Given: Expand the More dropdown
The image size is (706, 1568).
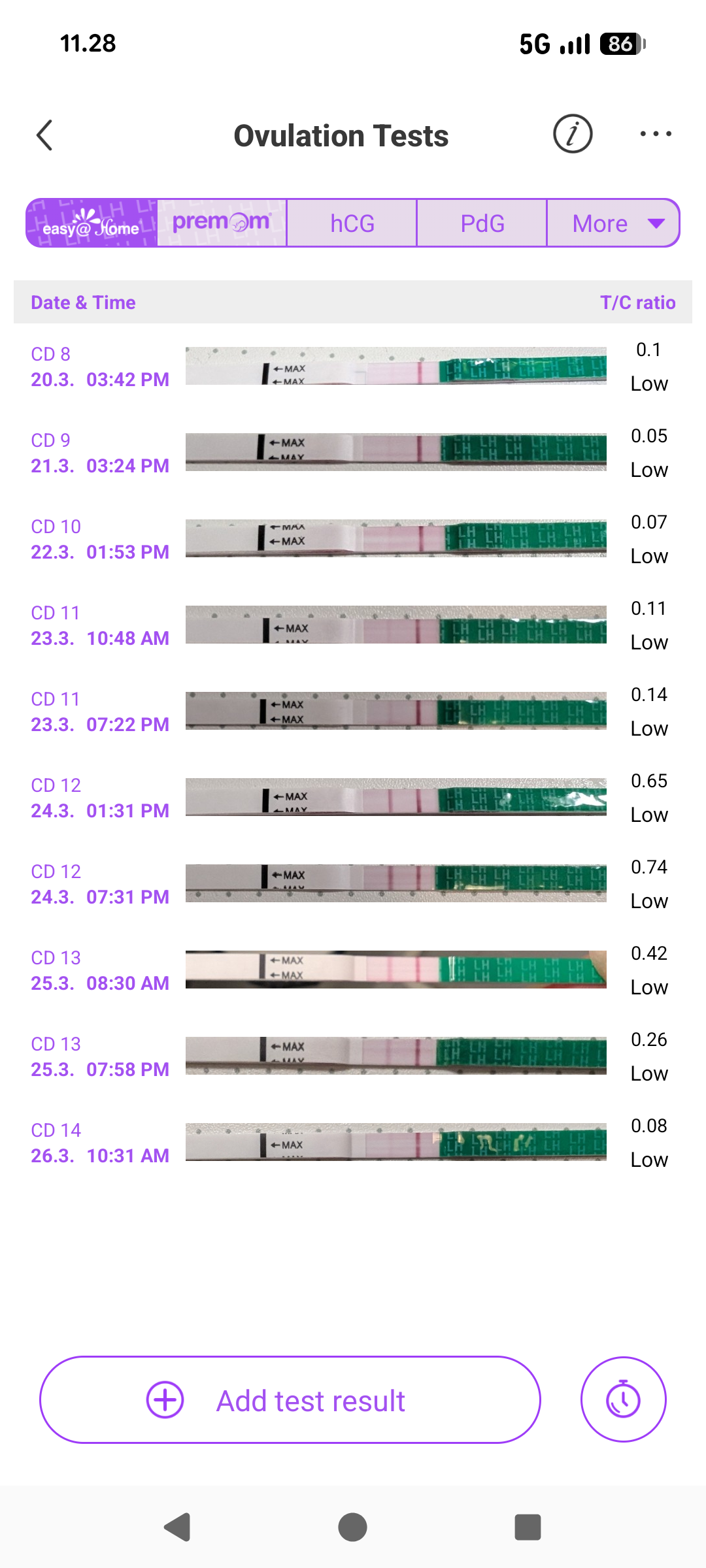Looking at the screenshot, I should [613, 223].
